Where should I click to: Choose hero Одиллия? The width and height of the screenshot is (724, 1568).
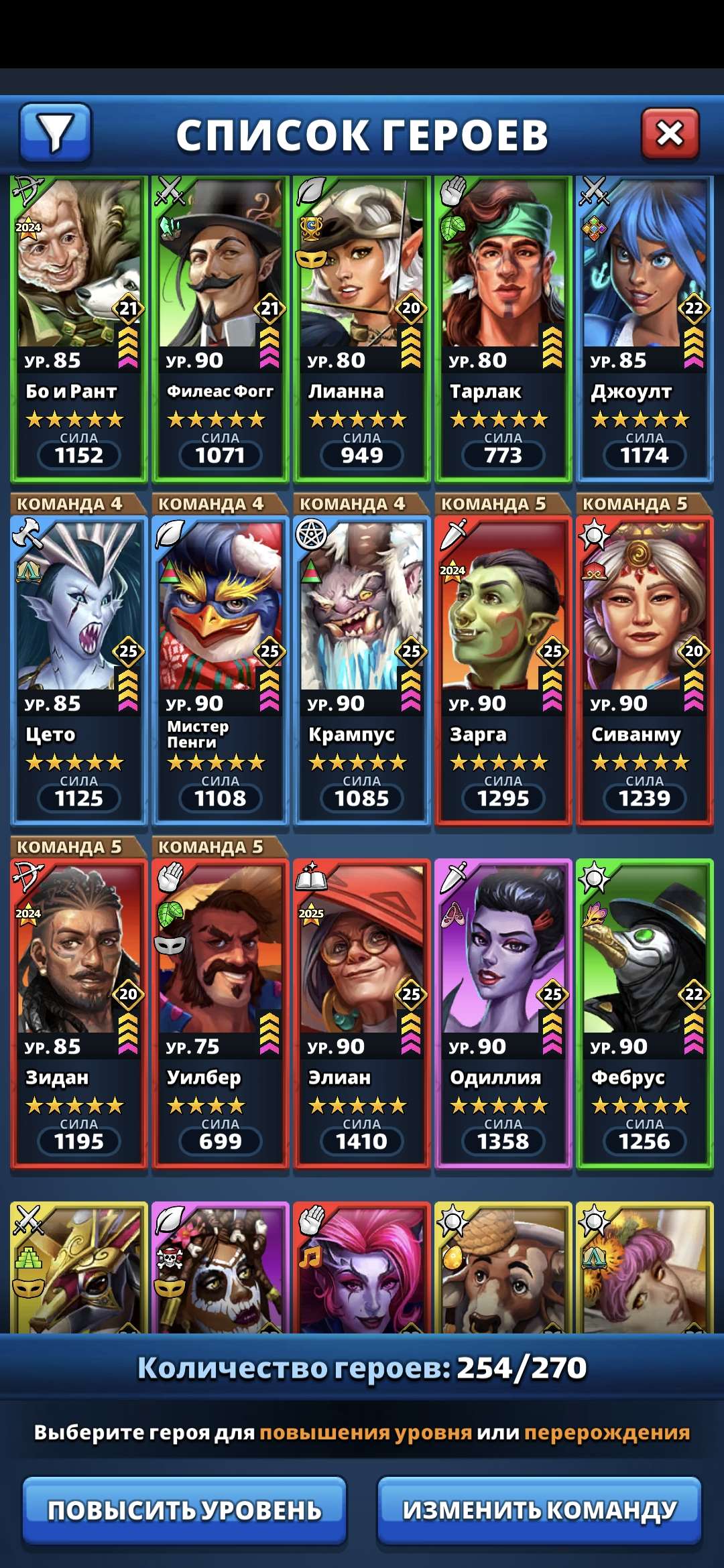[x=503, y=1013]
